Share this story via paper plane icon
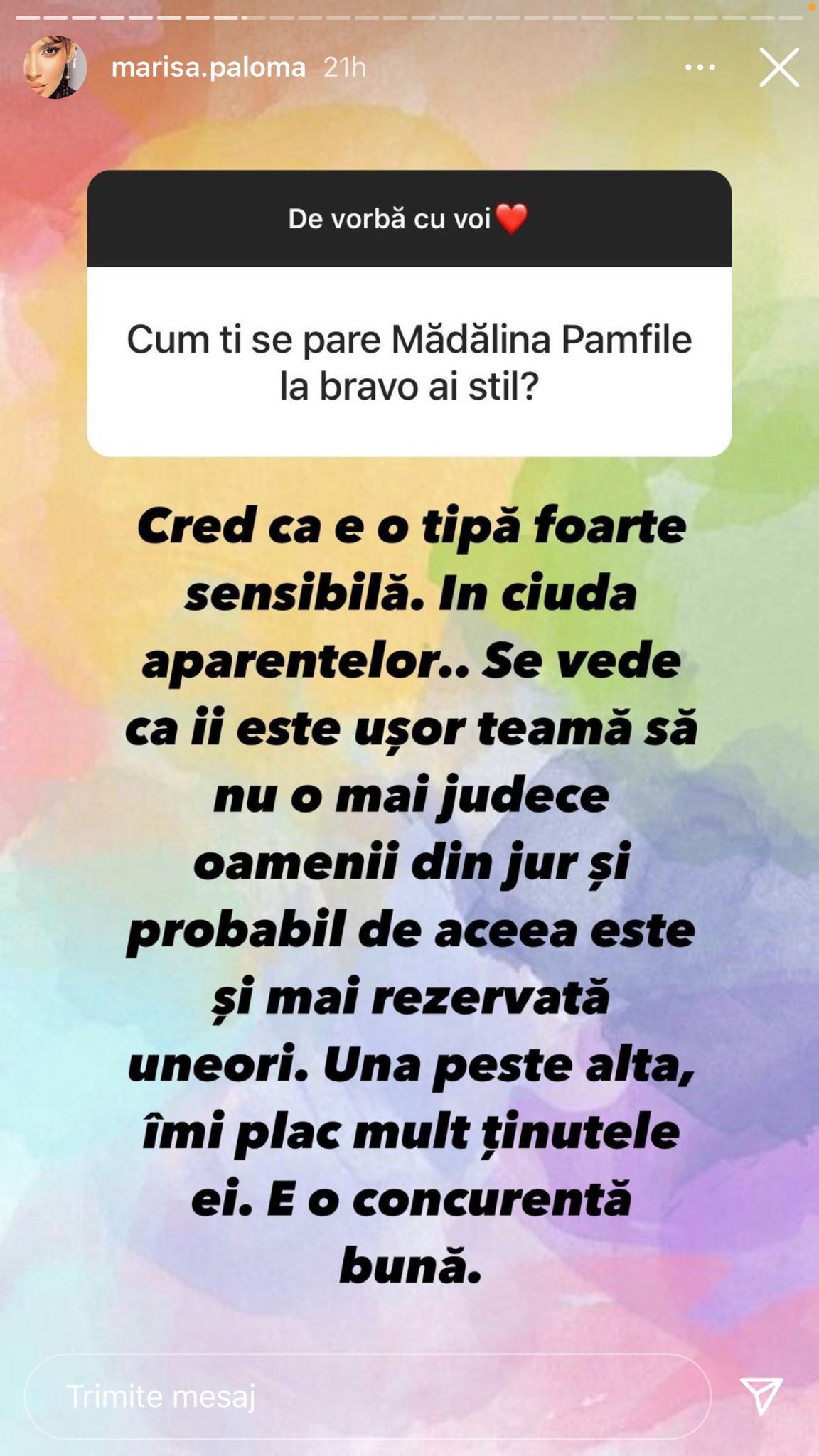The height and width of the screenshot is (1456, 819). tap(761, 1395)
